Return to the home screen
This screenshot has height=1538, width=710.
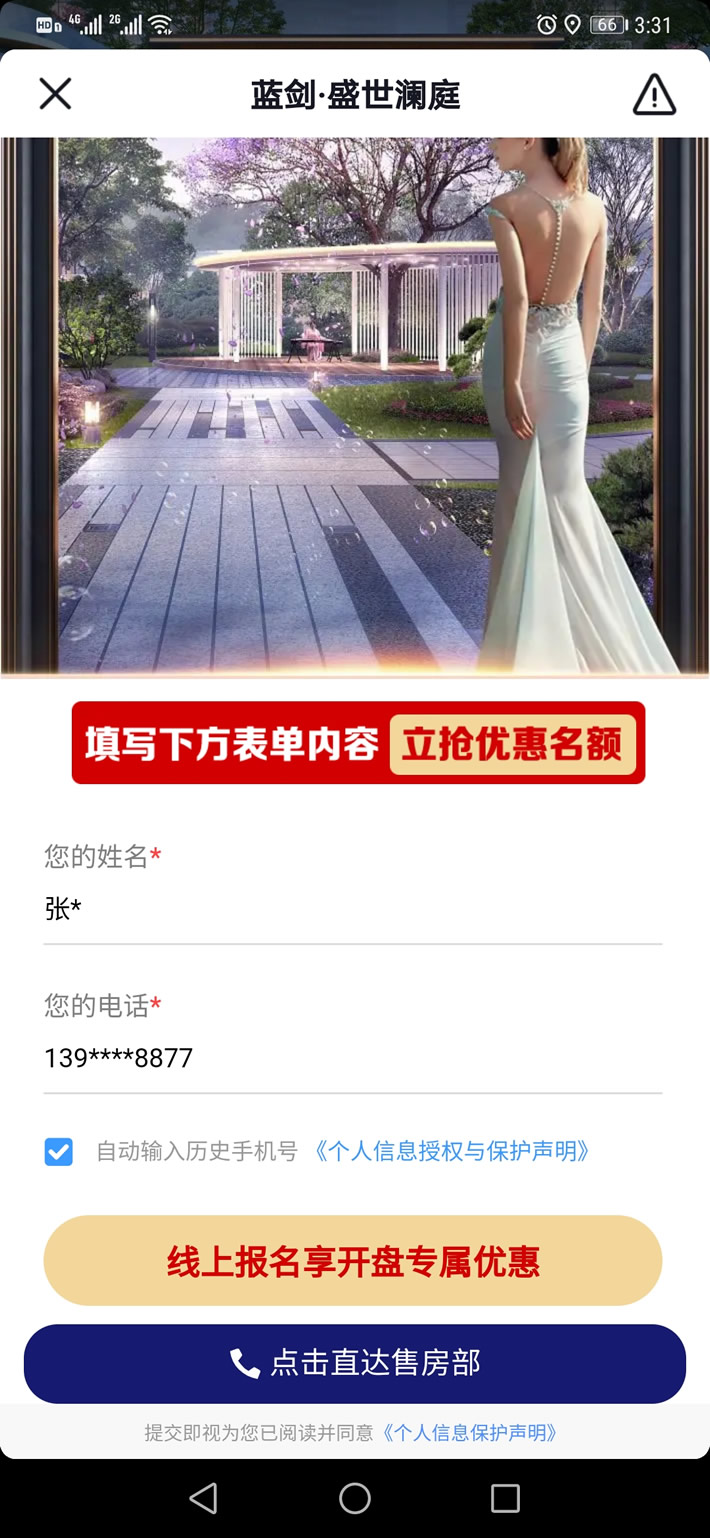355,1497
